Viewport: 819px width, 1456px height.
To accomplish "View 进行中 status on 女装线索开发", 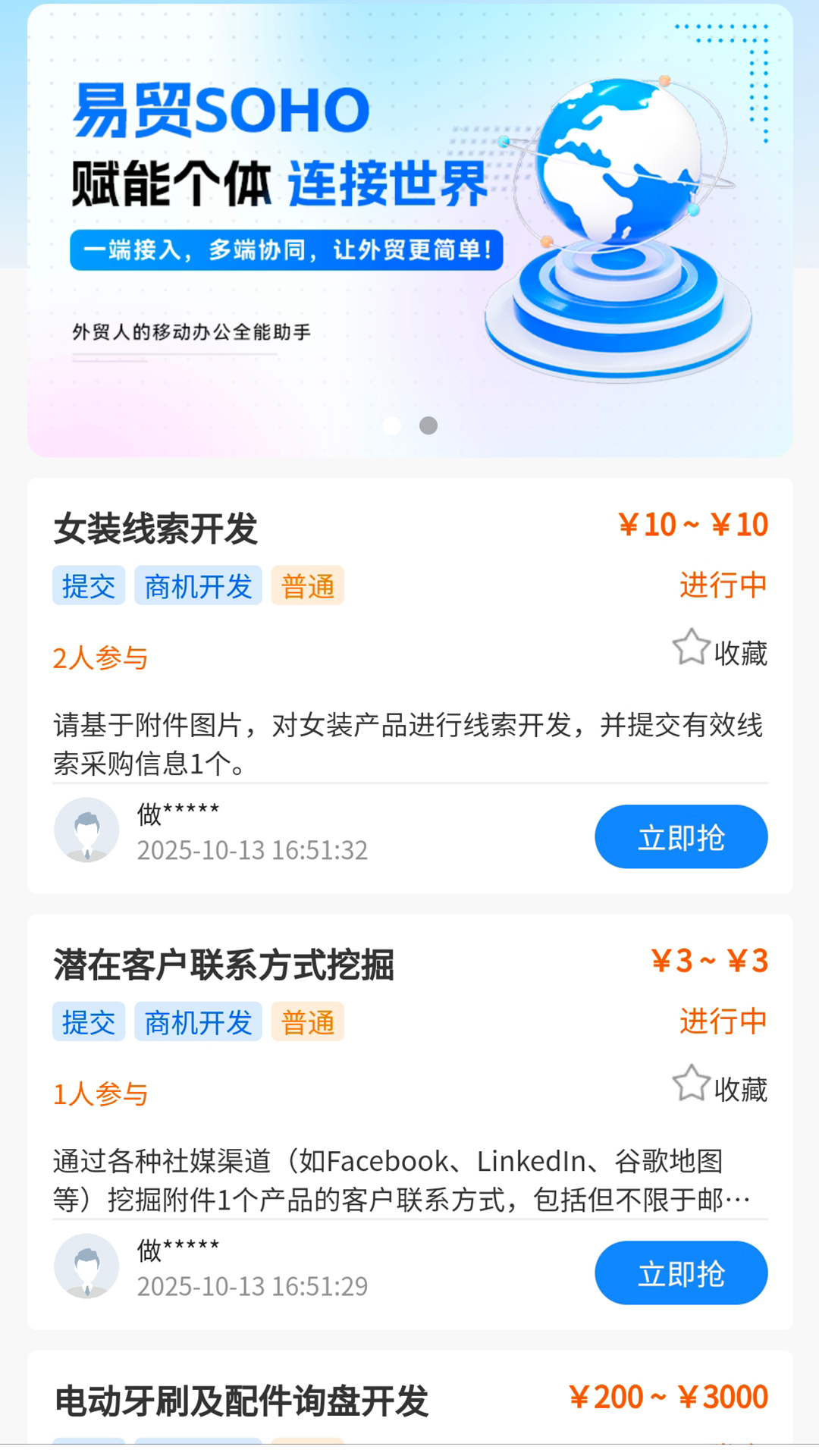I will coord(723,585).
